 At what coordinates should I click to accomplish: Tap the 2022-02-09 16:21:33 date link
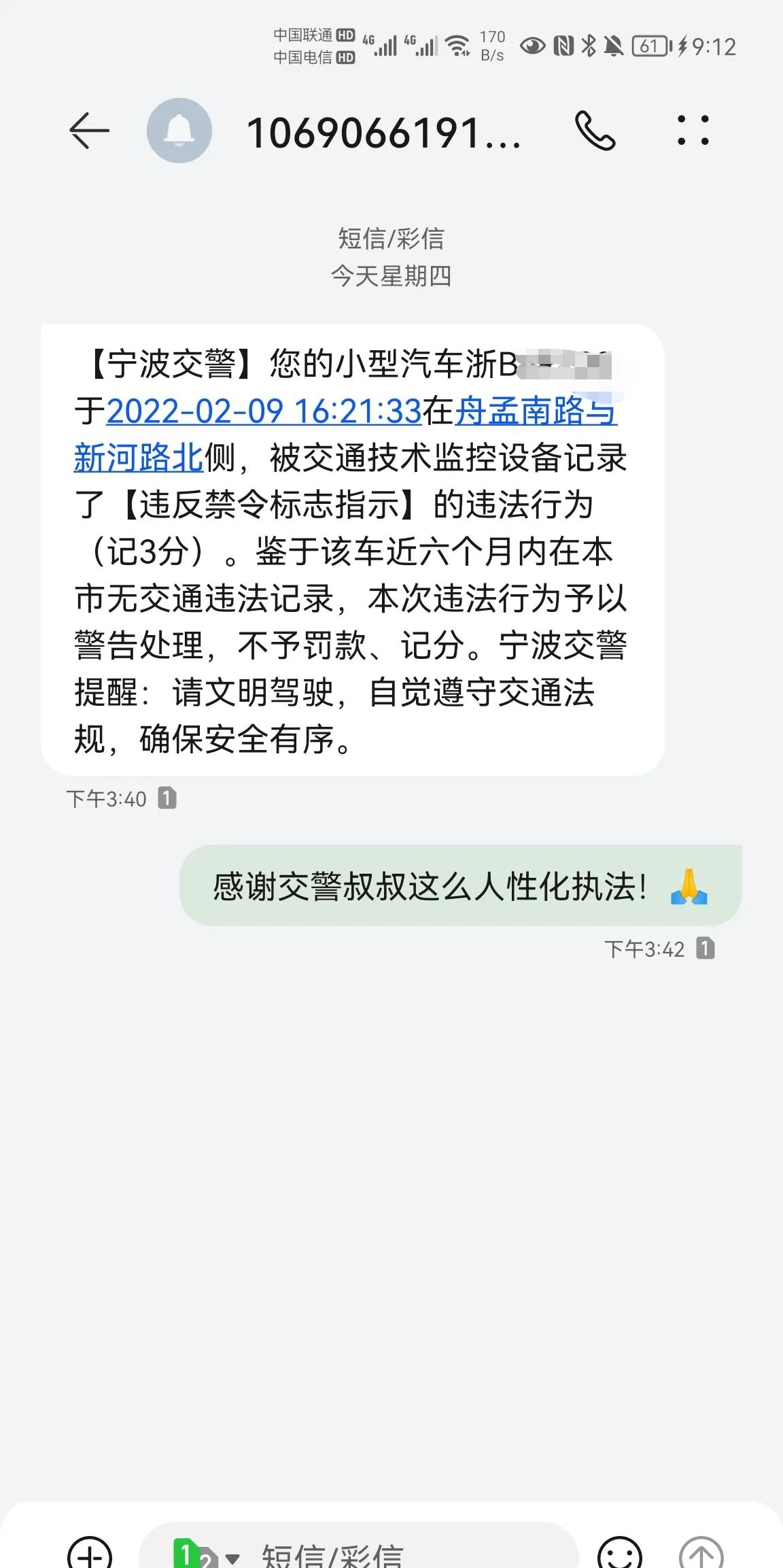[264, 411]
